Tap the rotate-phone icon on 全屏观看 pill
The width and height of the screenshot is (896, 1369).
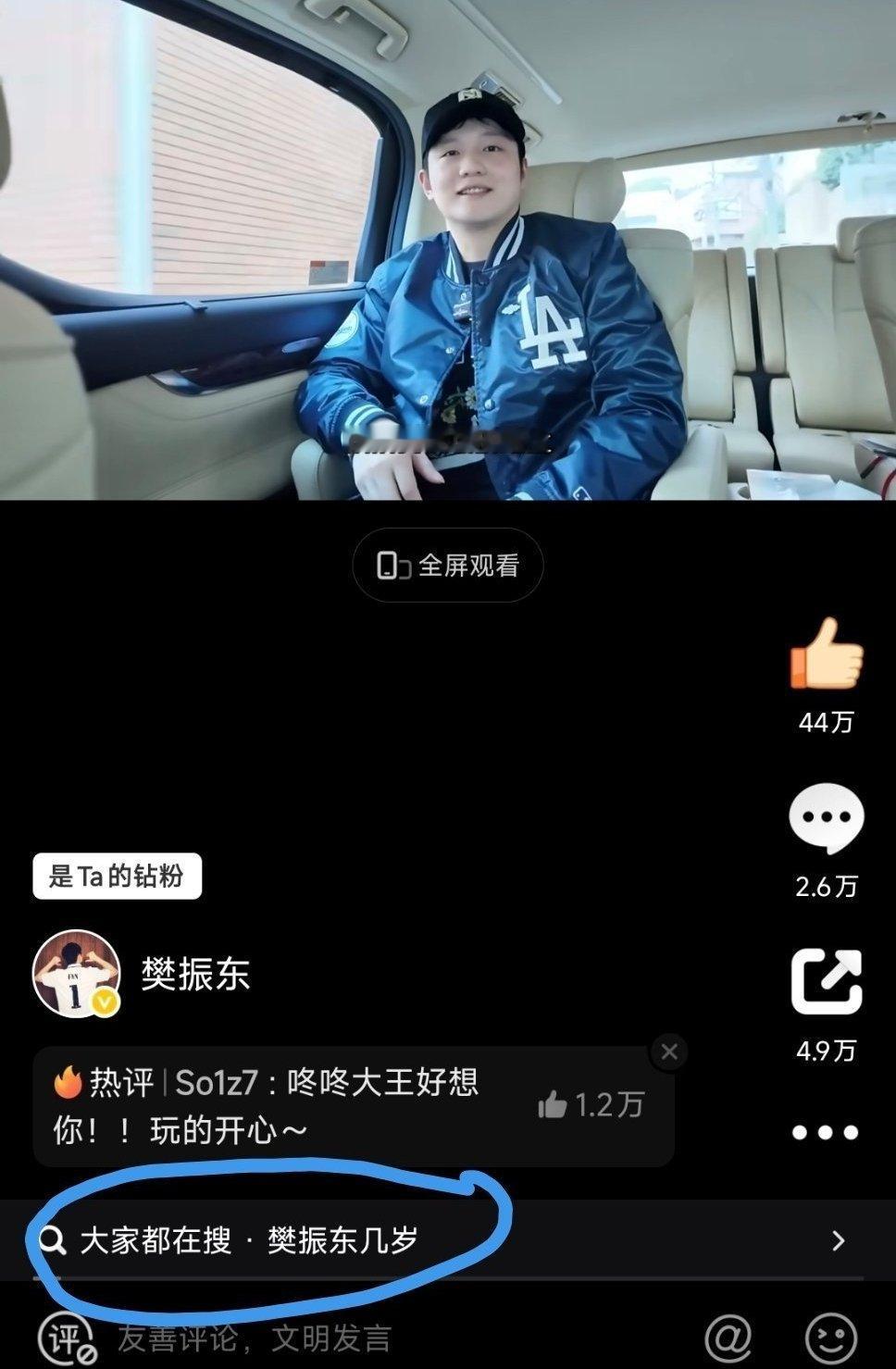coord(392,565)
